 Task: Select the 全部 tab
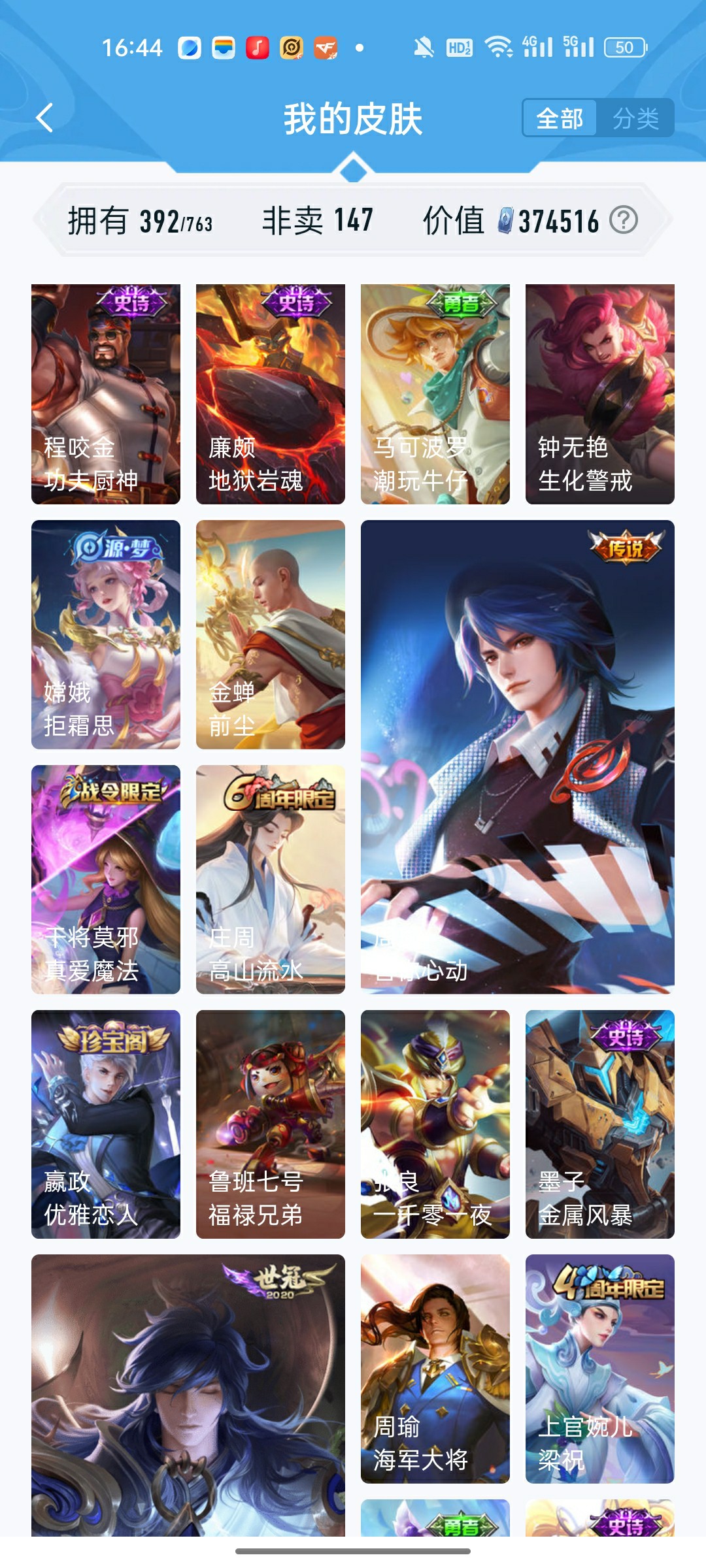point(560,118)
